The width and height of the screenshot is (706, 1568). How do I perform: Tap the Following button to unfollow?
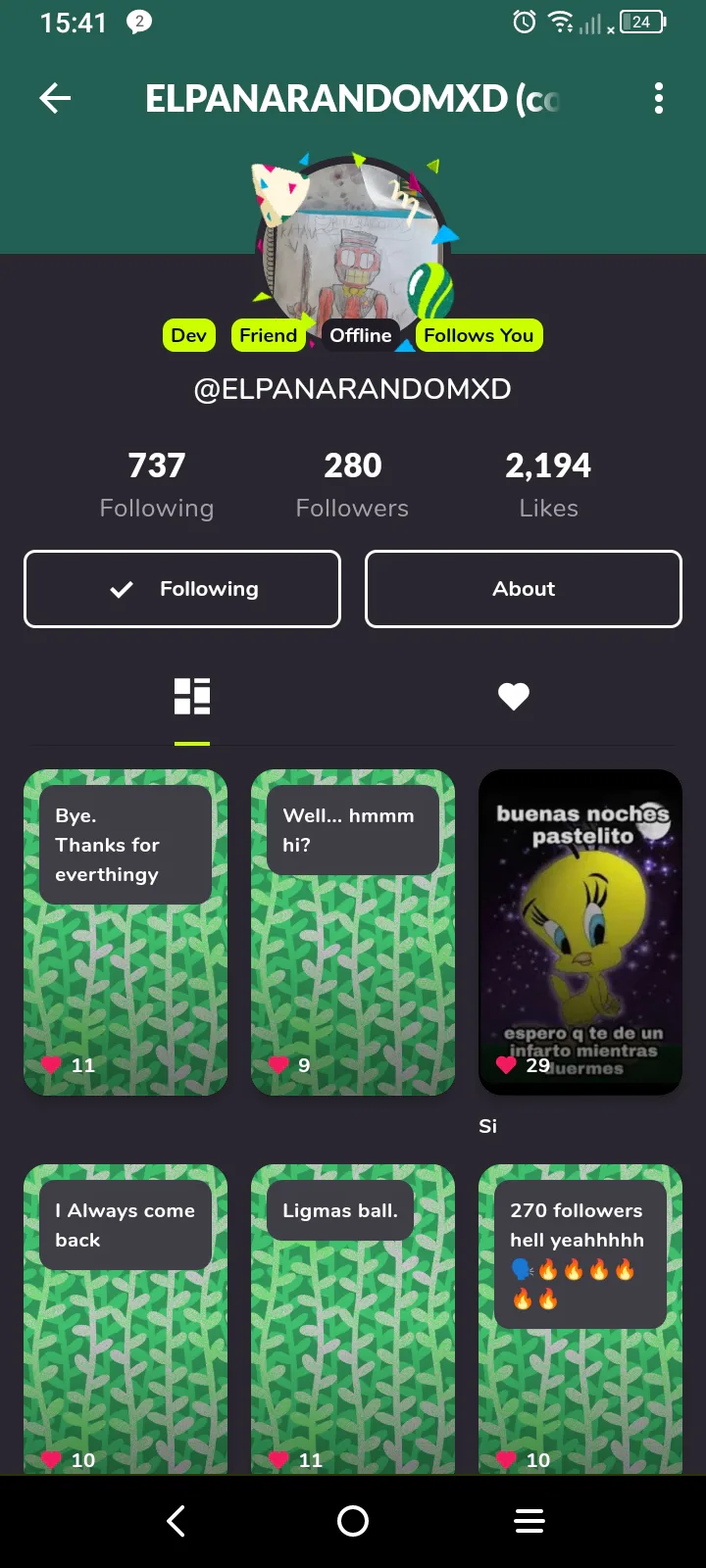coord(182,589)
